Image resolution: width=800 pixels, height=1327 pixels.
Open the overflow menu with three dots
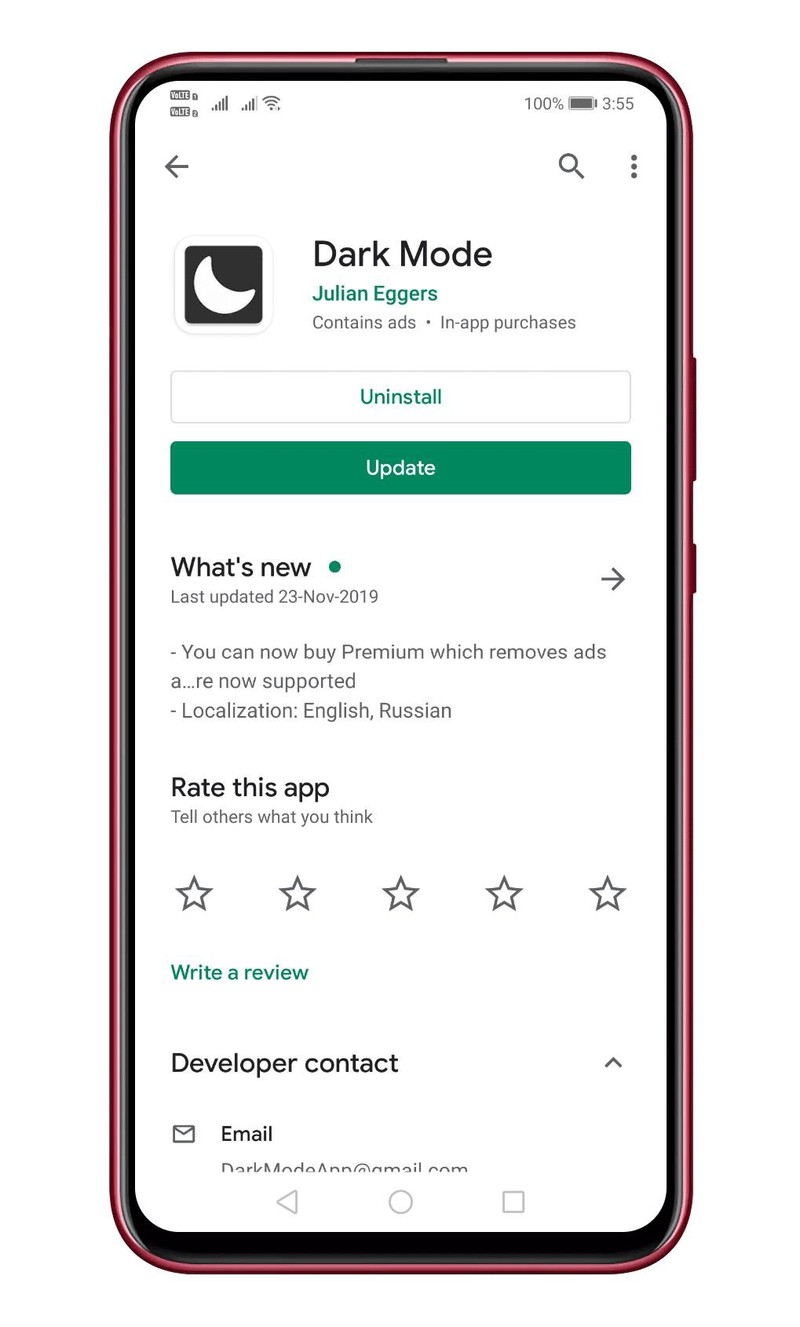pyautogui.click(x=634, y=166)
